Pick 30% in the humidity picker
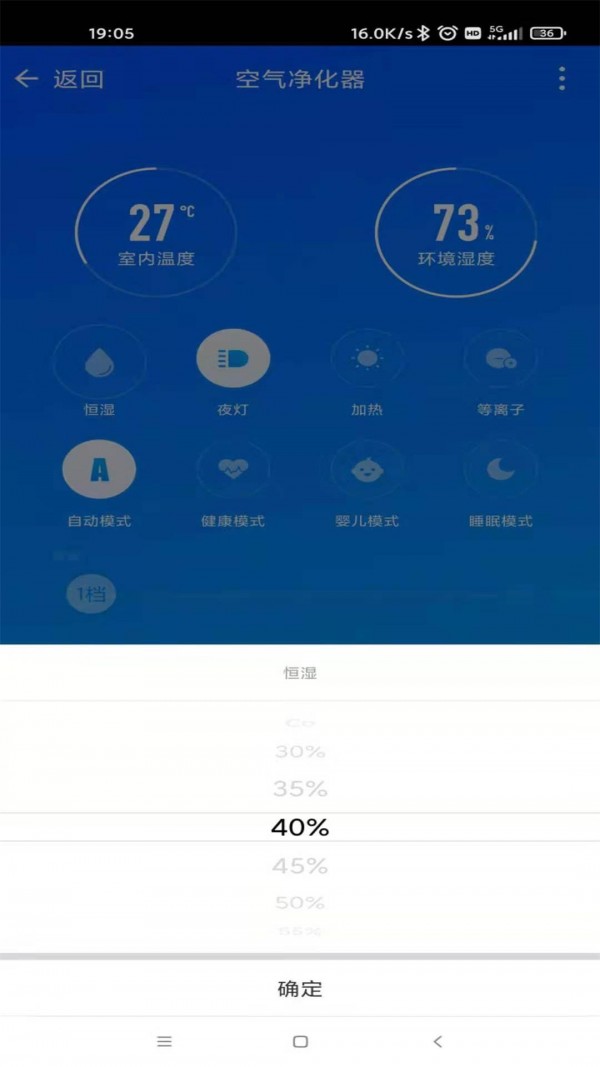600x1067 pixels. point(300,751)
